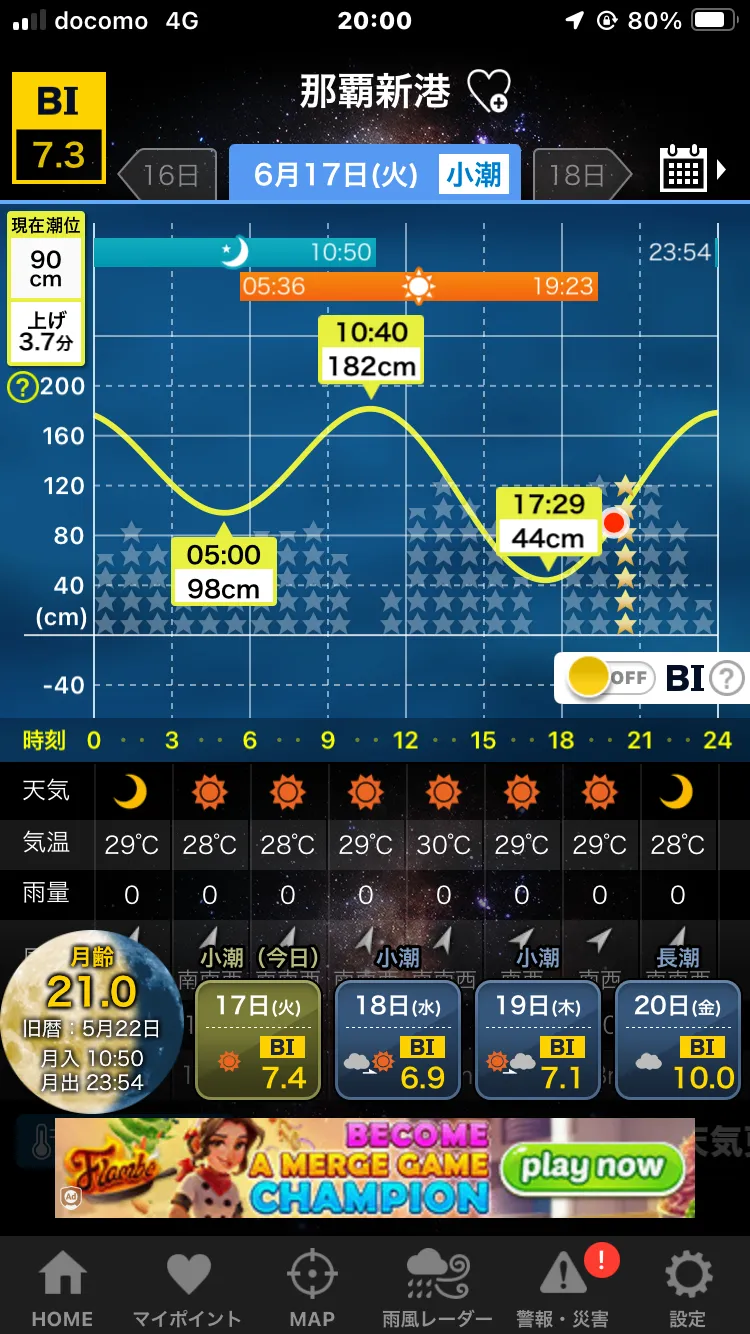This screenshot has width=750, height=1334.
Task: Select the 19日(木) forecast card
Action: click(538, 1040)
